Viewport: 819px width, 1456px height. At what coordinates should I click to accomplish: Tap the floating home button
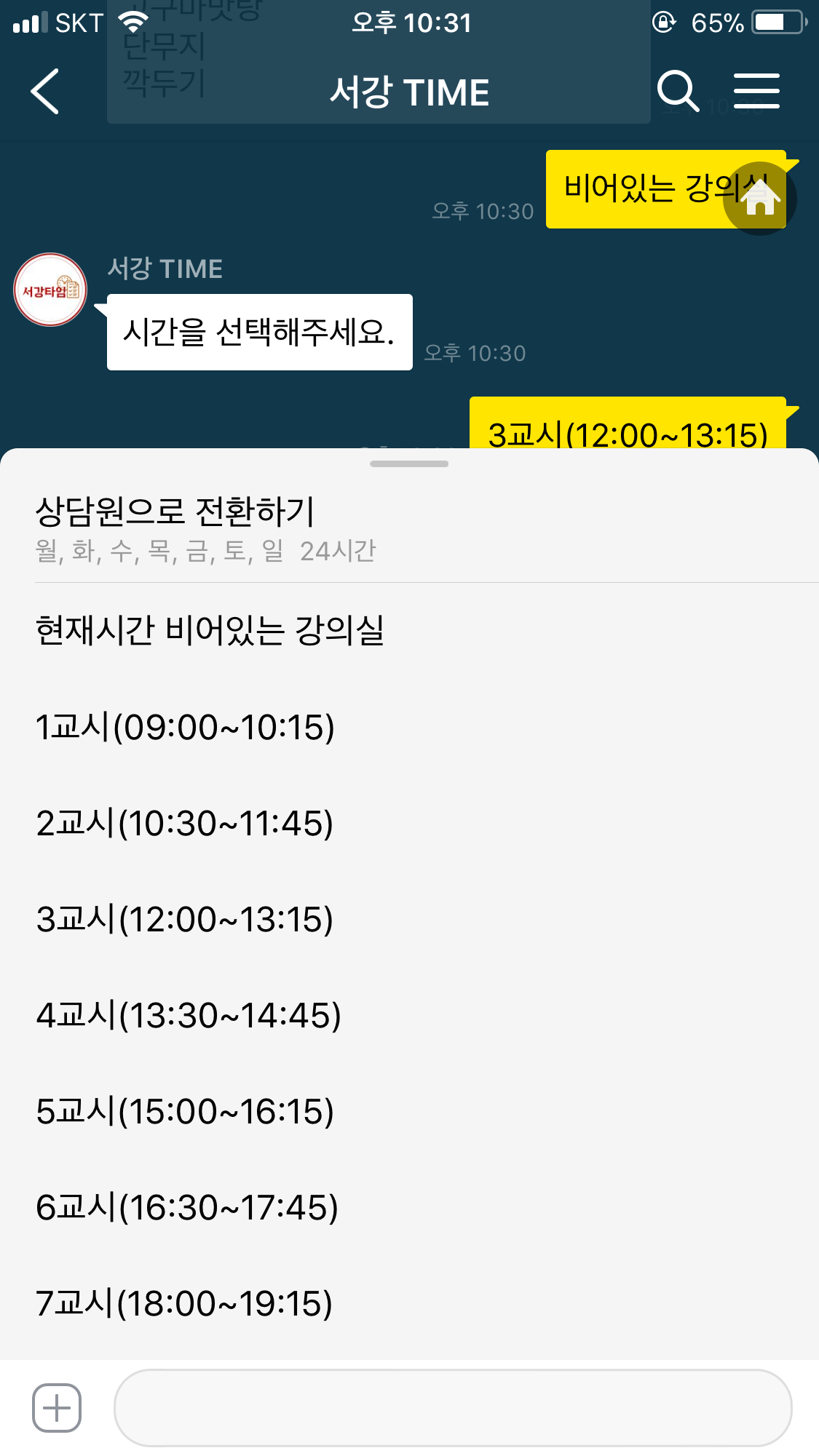759,198
